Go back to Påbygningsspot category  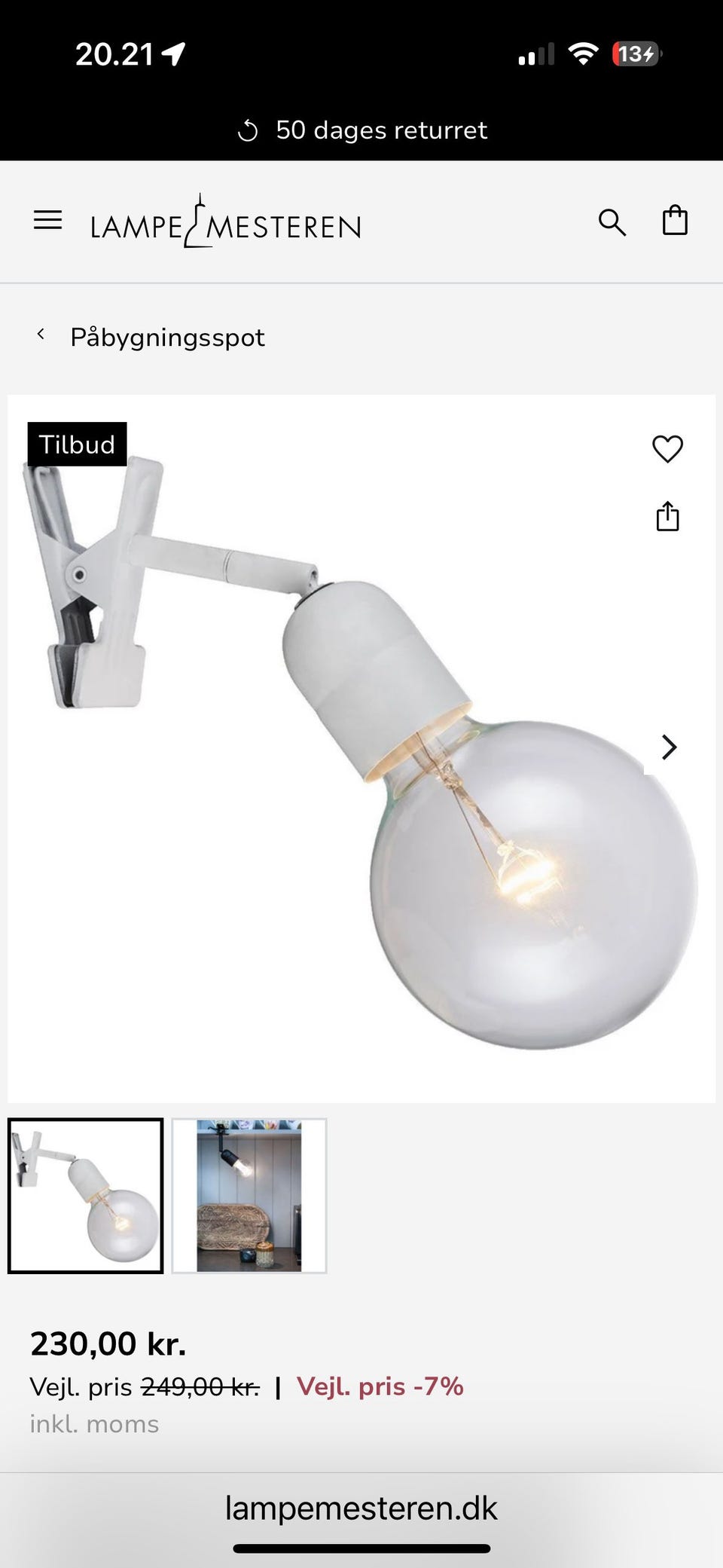(x=151, y=337)
